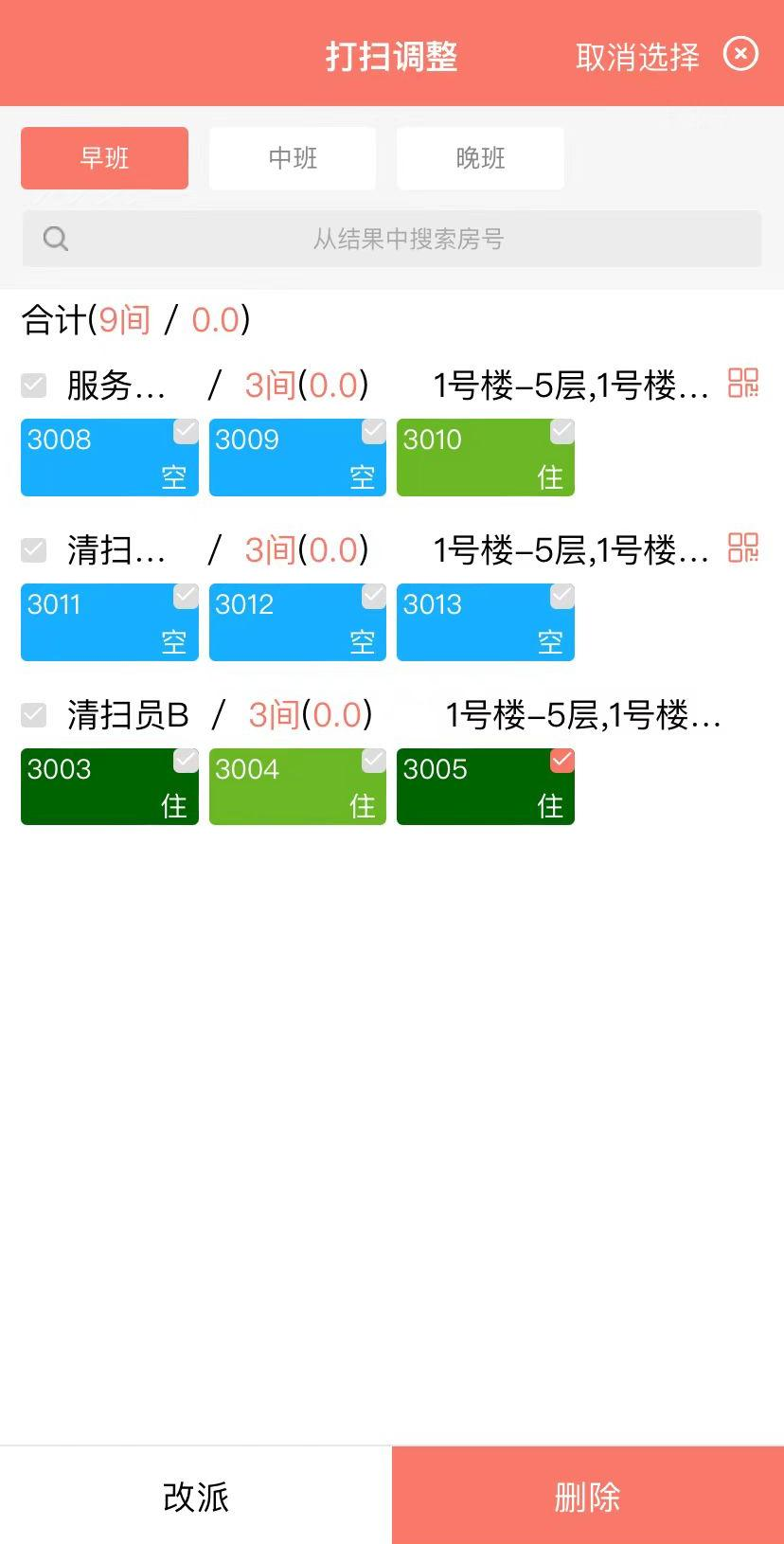Tap 删除 to delete selected rooms
Screen dimensions: 784x1544
588,1496
